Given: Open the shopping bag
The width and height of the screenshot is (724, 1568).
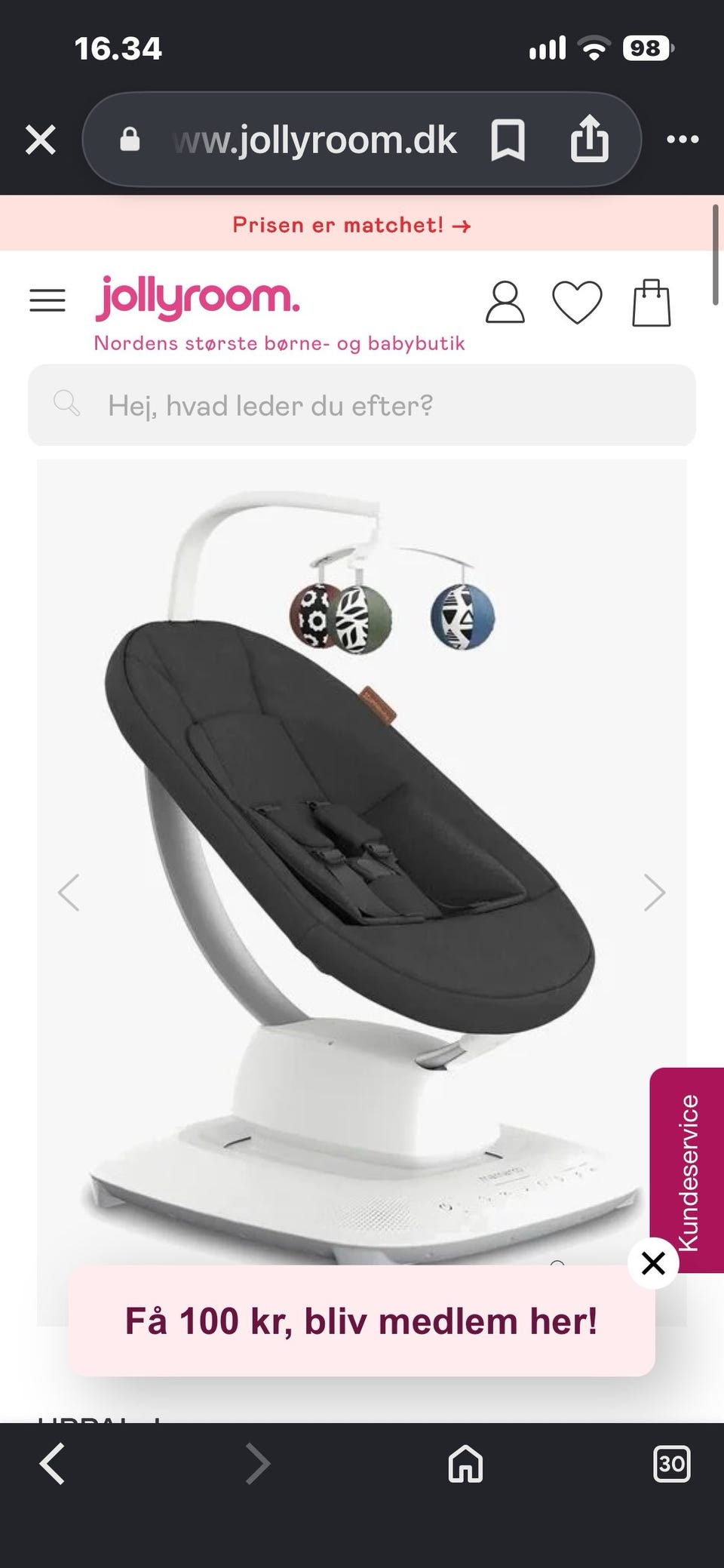Looking at the screenshot, I should click(x=651, y=303).
